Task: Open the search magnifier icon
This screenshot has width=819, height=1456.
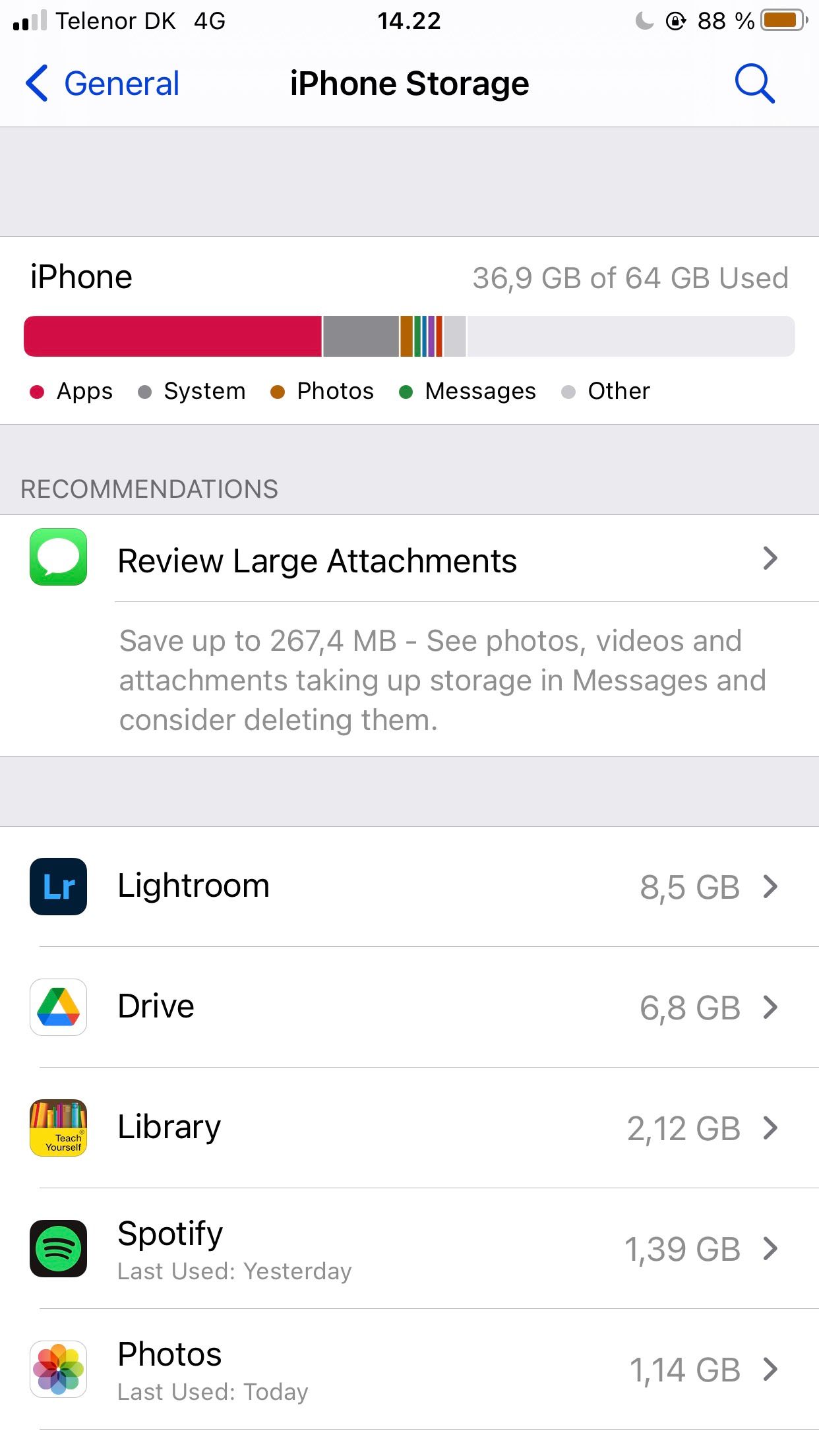Action: [x=754, y=84]
